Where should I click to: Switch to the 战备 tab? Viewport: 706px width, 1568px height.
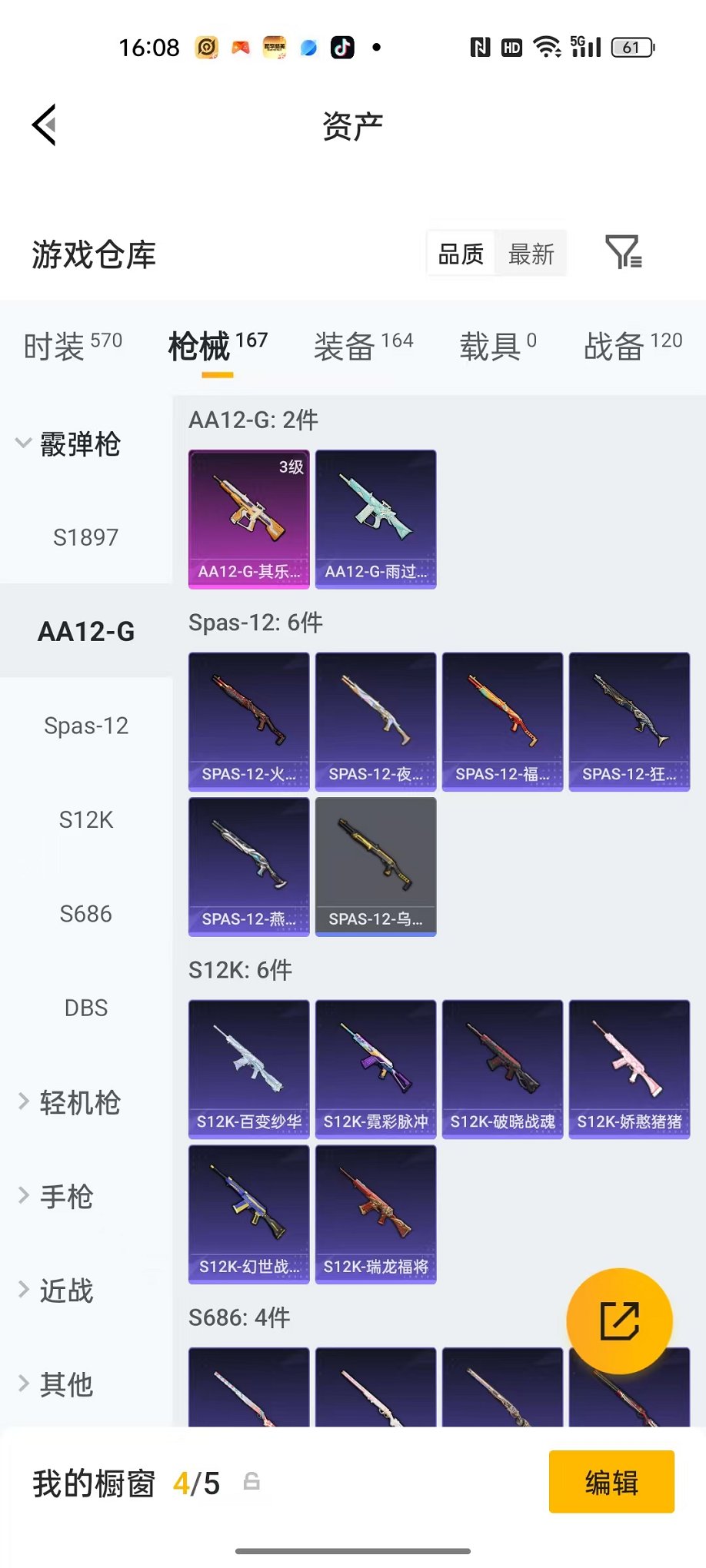(x=633, y=346)
